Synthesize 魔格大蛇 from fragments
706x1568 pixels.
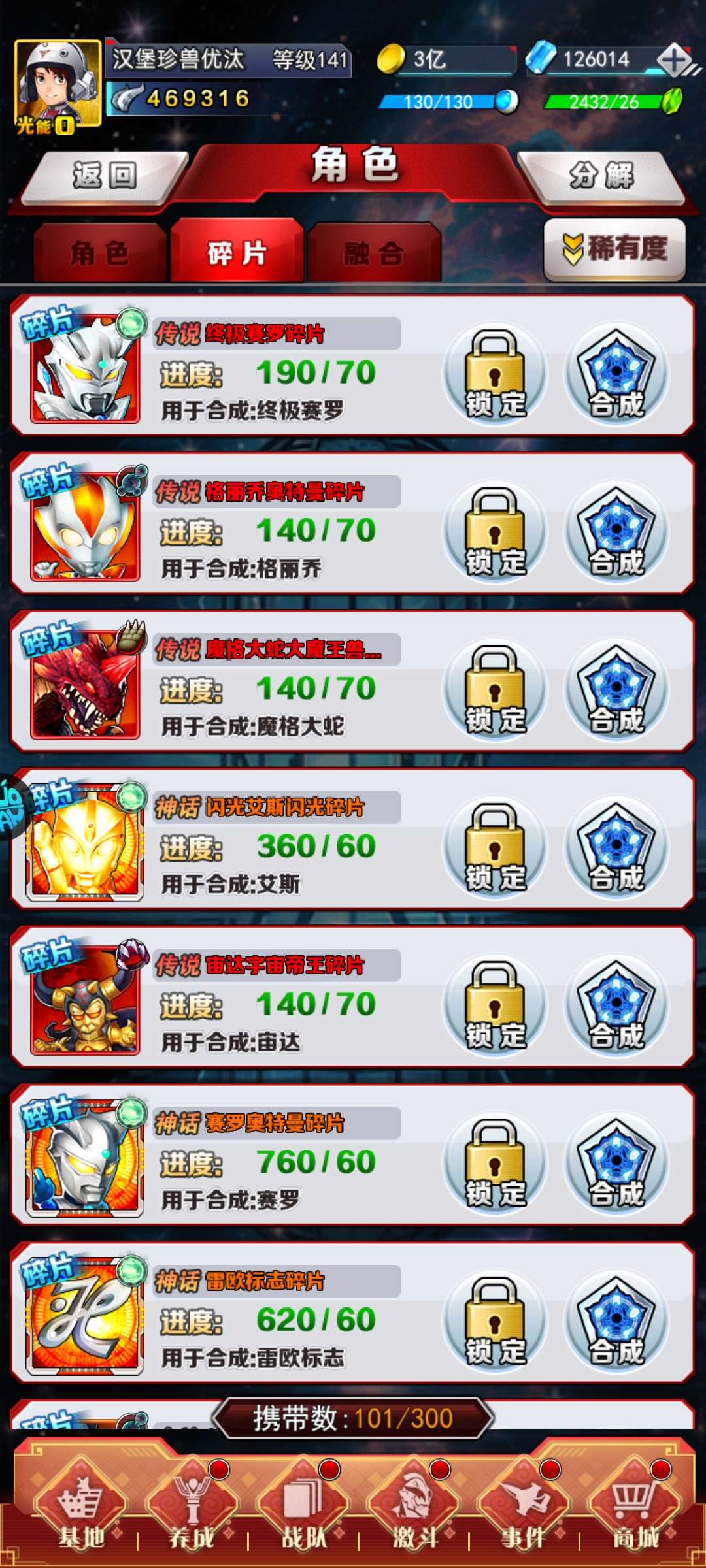616,690
